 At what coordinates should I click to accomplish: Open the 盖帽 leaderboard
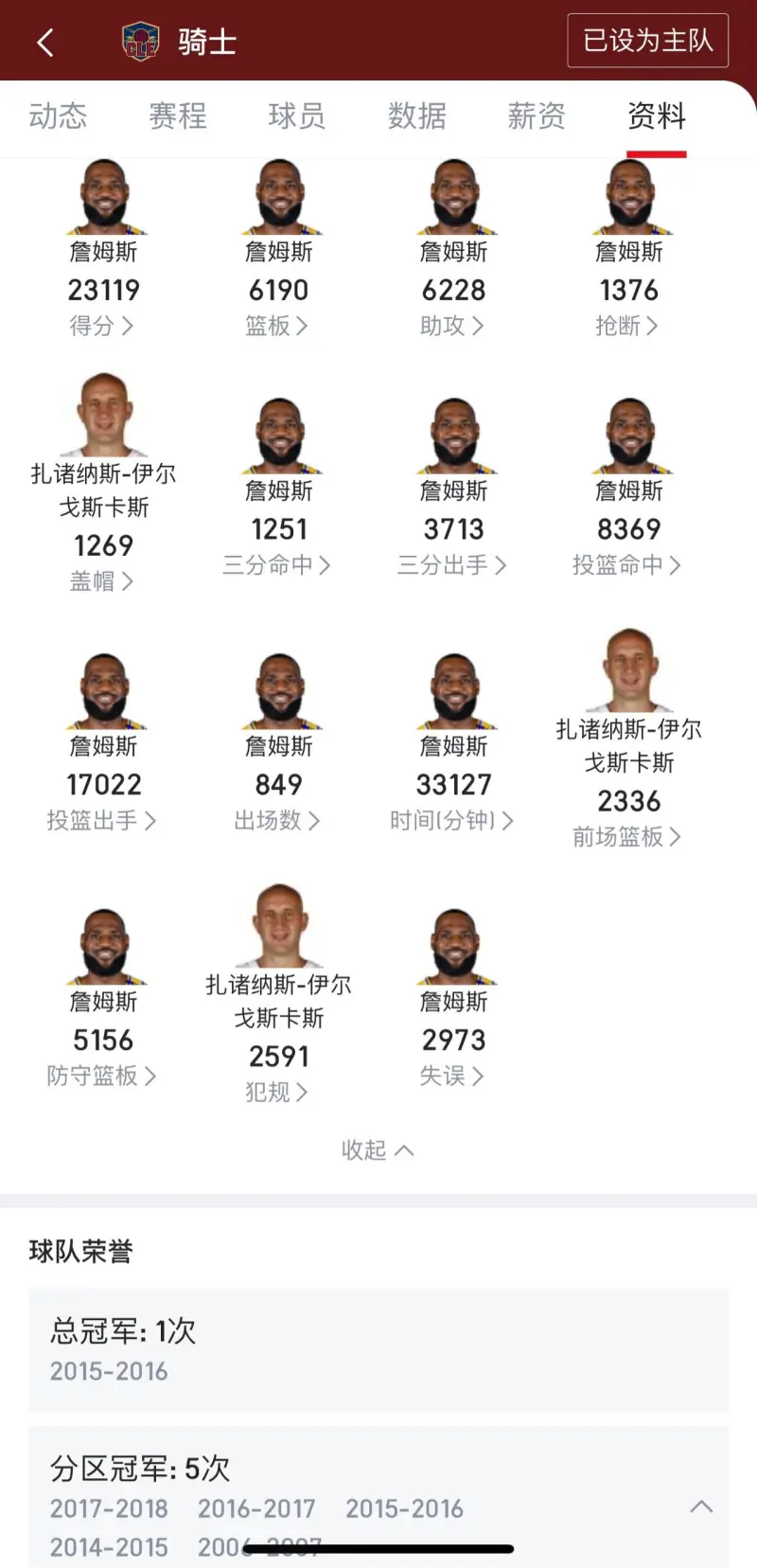coord(102,581)
